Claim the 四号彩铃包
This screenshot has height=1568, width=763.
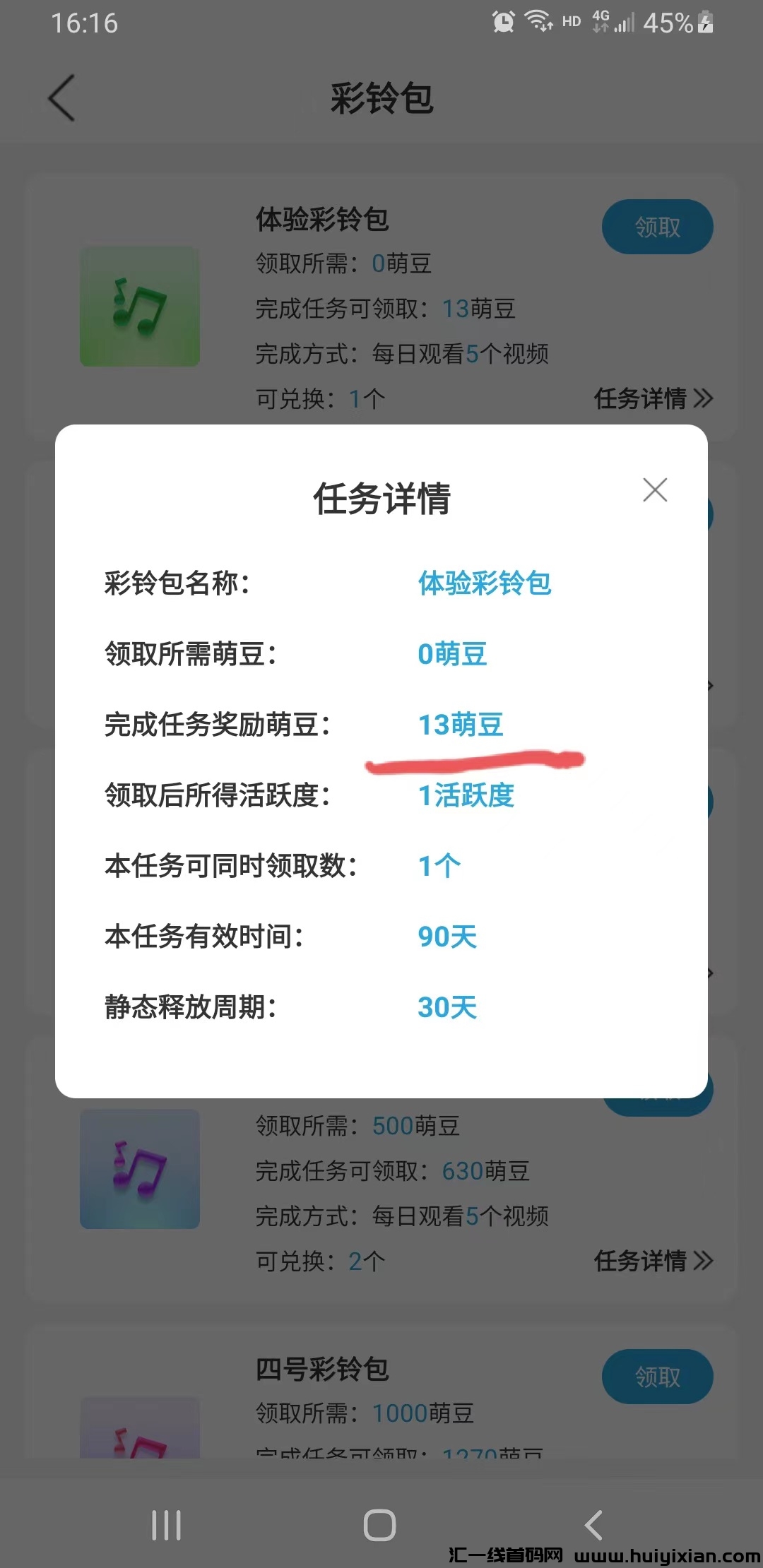coord(657,1376)
